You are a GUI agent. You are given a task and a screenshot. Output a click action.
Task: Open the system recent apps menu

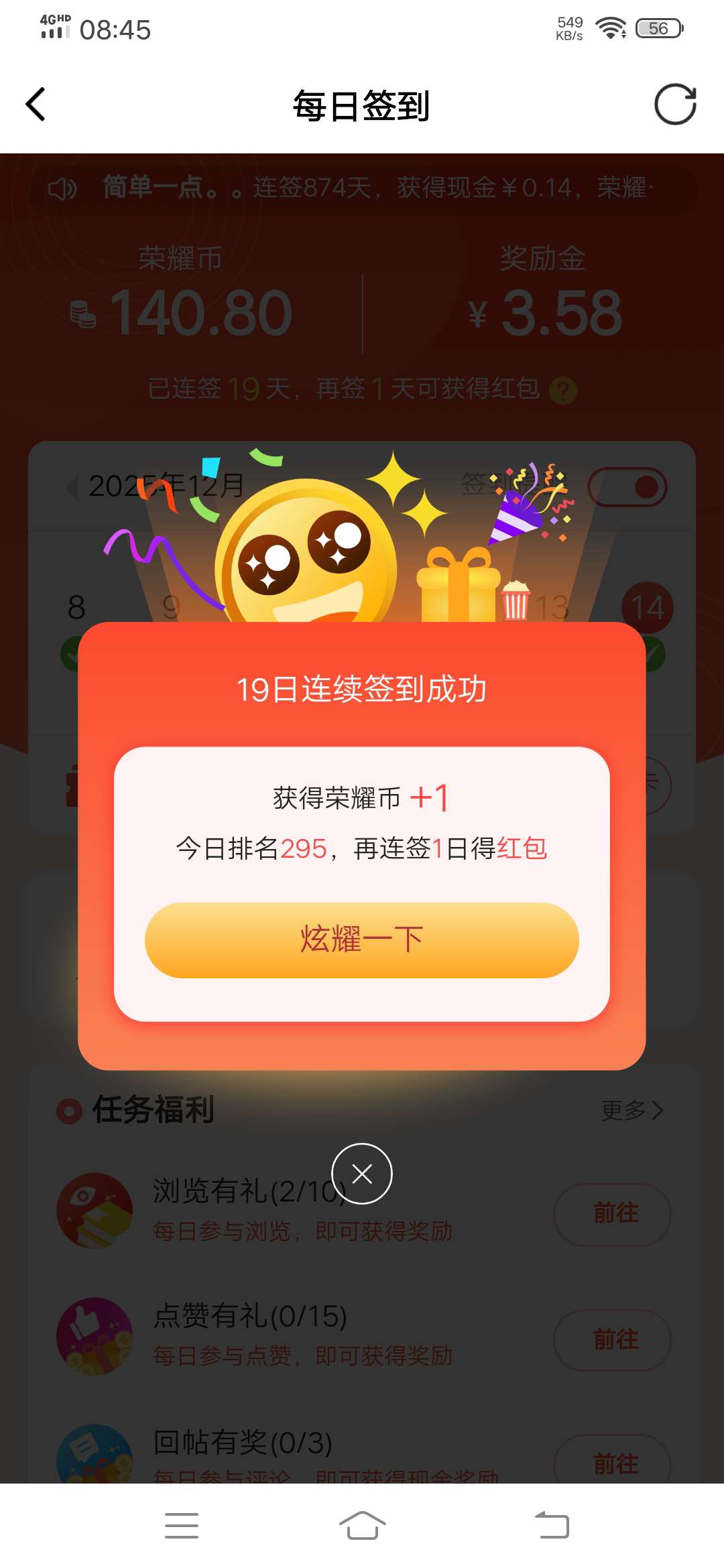tap(182, 1525)
